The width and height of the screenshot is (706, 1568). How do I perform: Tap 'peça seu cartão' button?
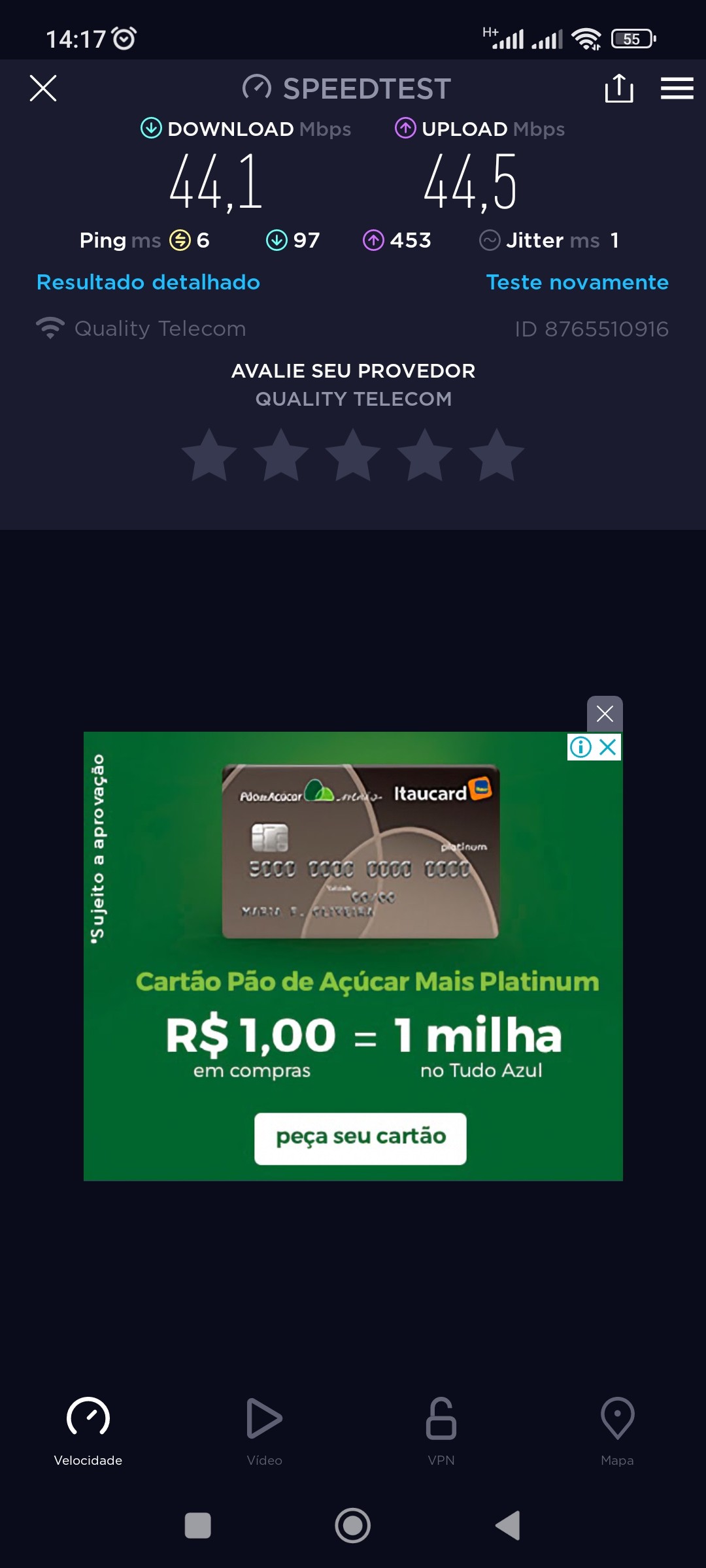(x=360, y=1138)
